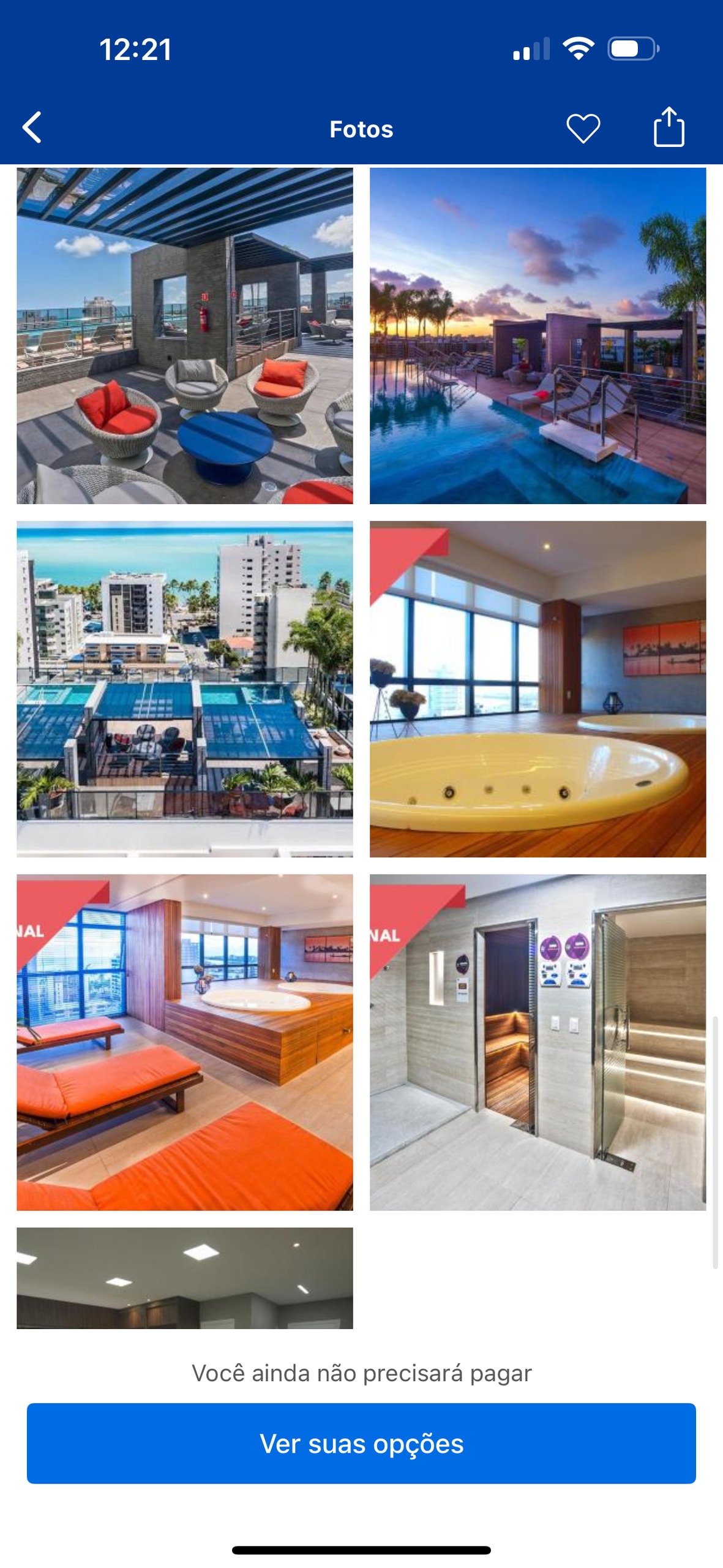Share this property's photos
Image resolution: width=723 pixels, height=1568 pixels.
pyautogui.click(x=669, y=127)
